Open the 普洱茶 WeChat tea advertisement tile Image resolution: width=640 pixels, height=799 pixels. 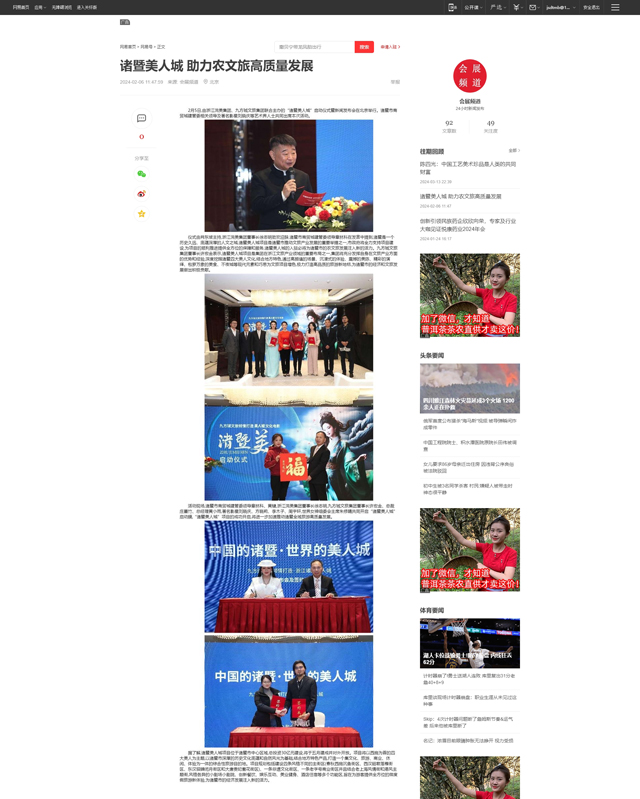[470, 295]
